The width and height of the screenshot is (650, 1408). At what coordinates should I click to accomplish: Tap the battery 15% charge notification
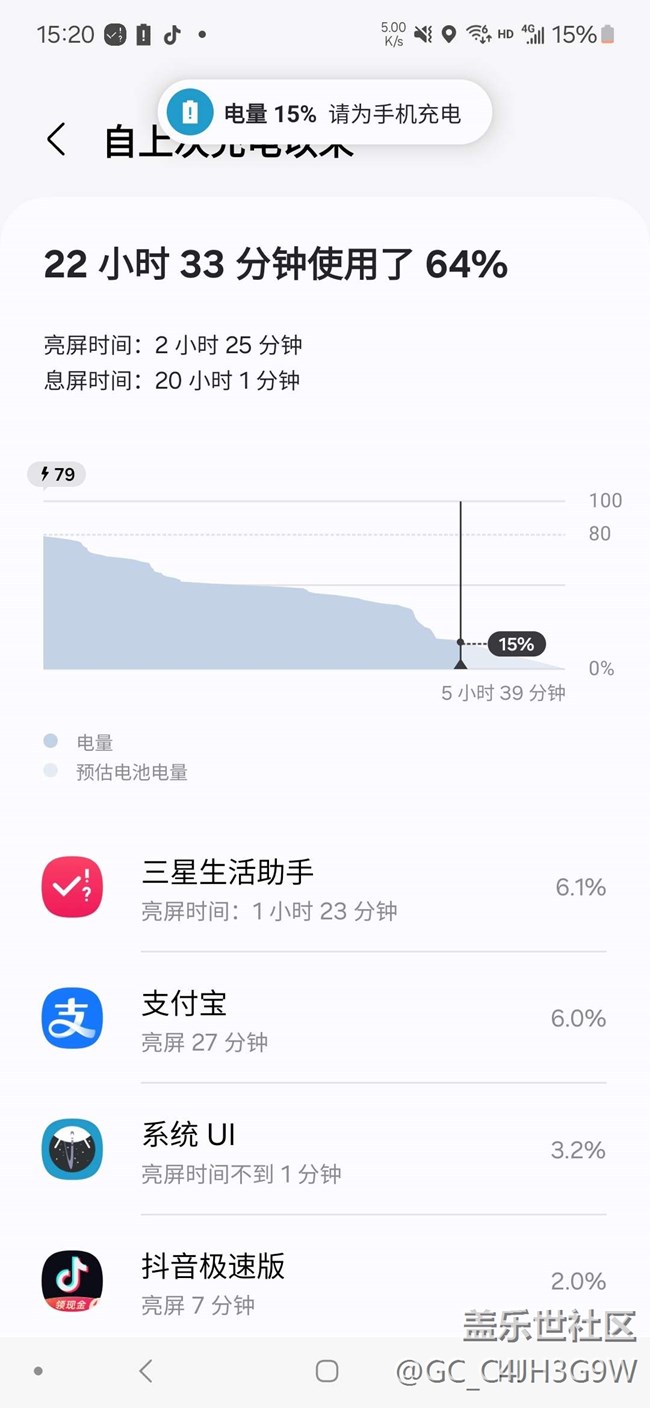click(325, 113)
